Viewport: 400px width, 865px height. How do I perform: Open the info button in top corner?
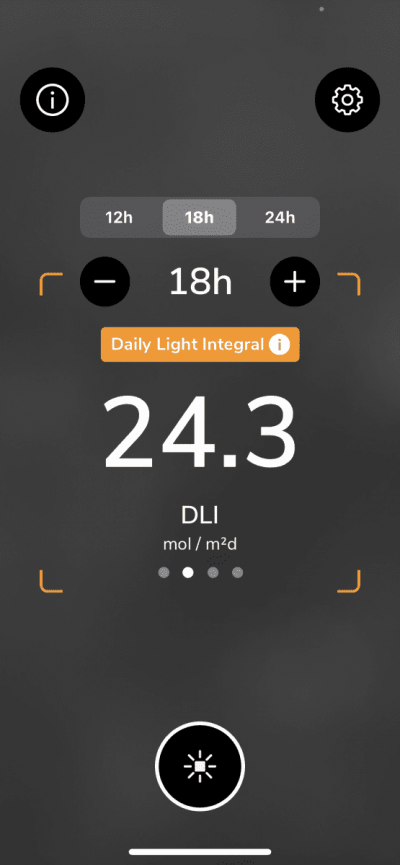click(52, 100)
